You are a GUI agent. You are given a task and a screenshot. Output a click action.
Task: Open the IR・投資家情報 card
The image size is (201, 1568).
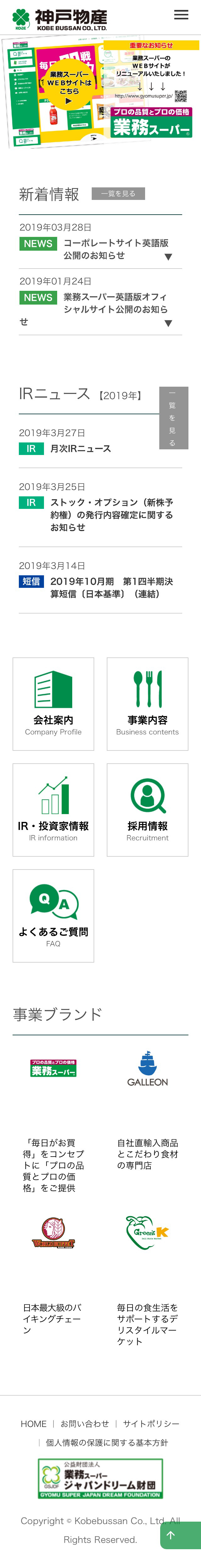[53, 810]
